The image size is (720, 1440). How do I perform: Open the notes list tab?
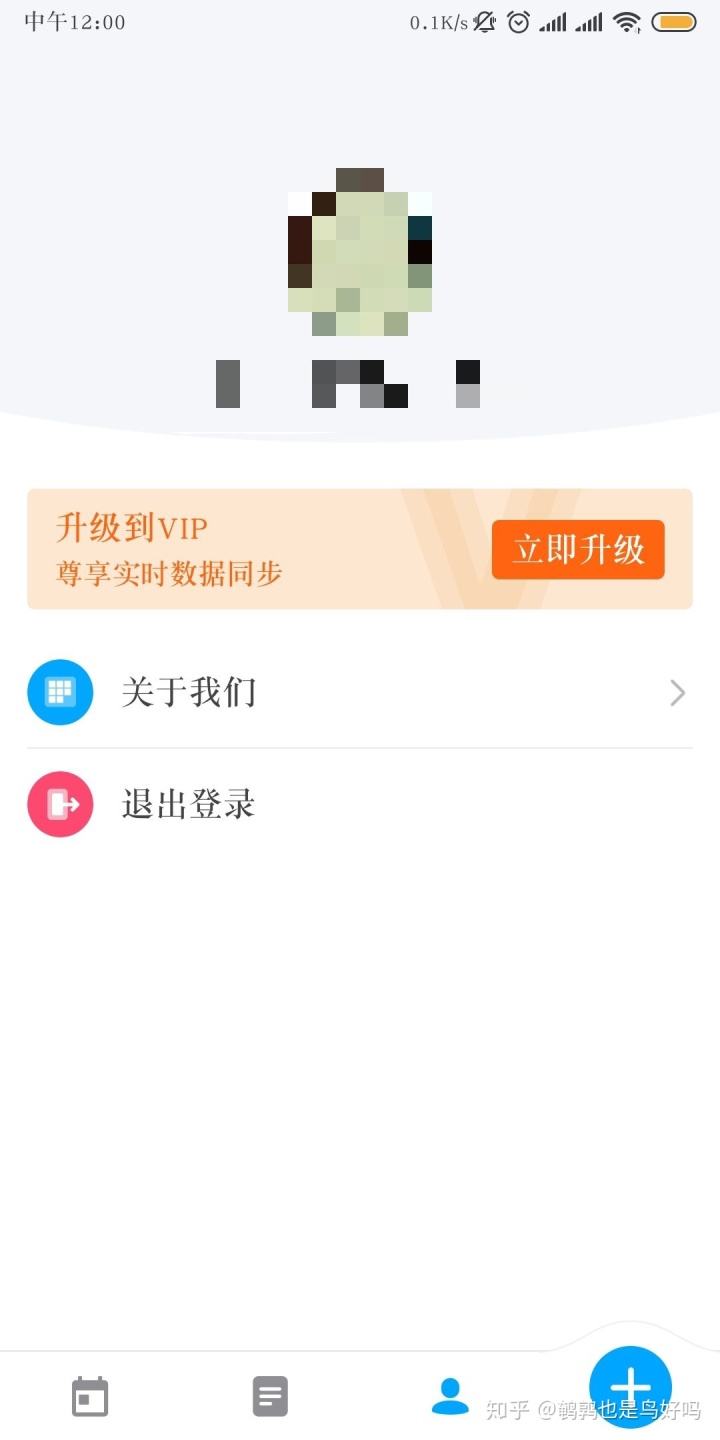coord(270,1396)
